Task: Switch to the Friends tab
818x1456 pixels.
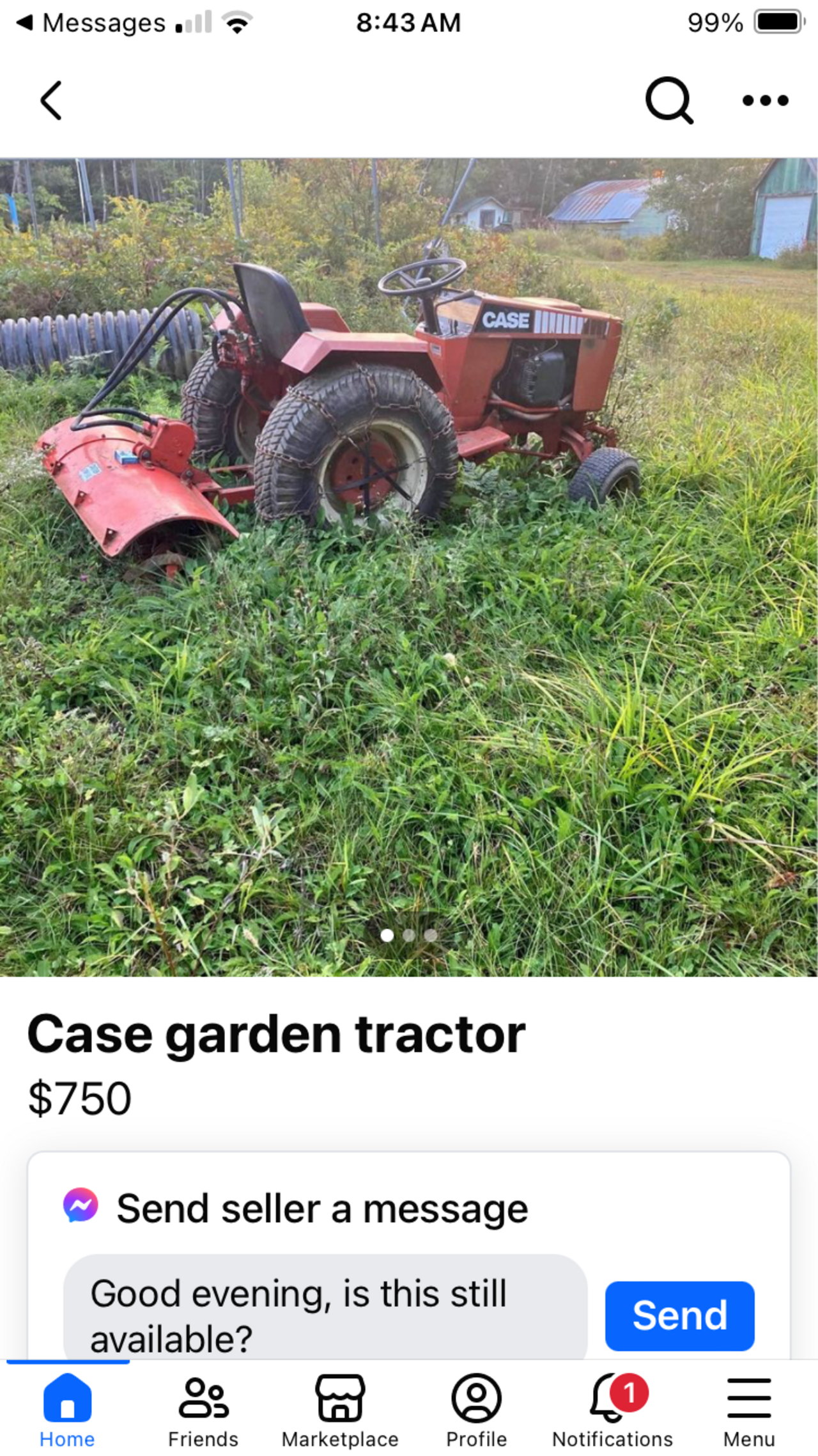Action: tap(203, 1411)
